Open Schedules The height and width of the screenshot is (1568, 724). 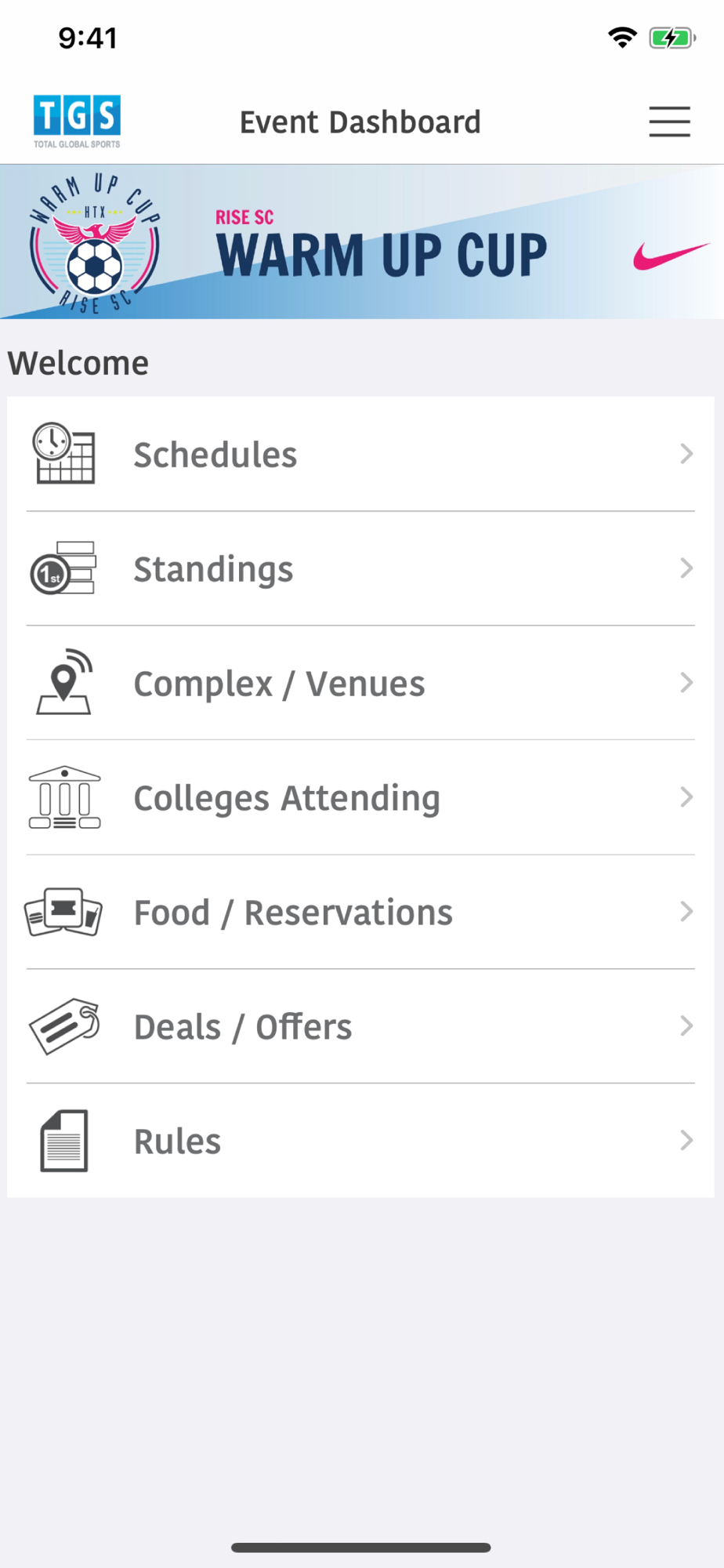click(x=360, y=454)
